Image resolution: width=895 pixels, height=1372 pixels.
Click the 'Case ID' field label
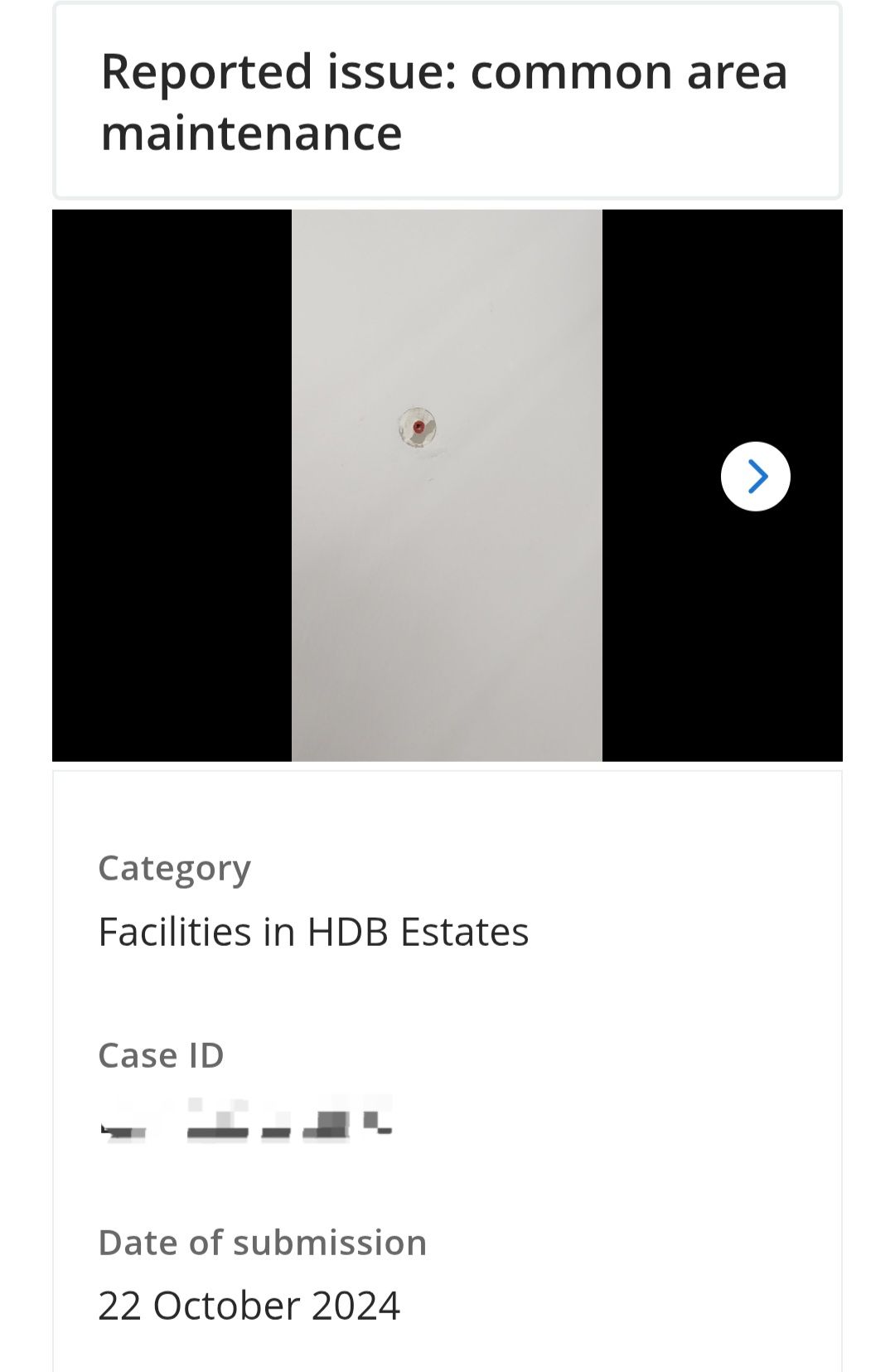pyautogui.click(x=160, y=1054)
